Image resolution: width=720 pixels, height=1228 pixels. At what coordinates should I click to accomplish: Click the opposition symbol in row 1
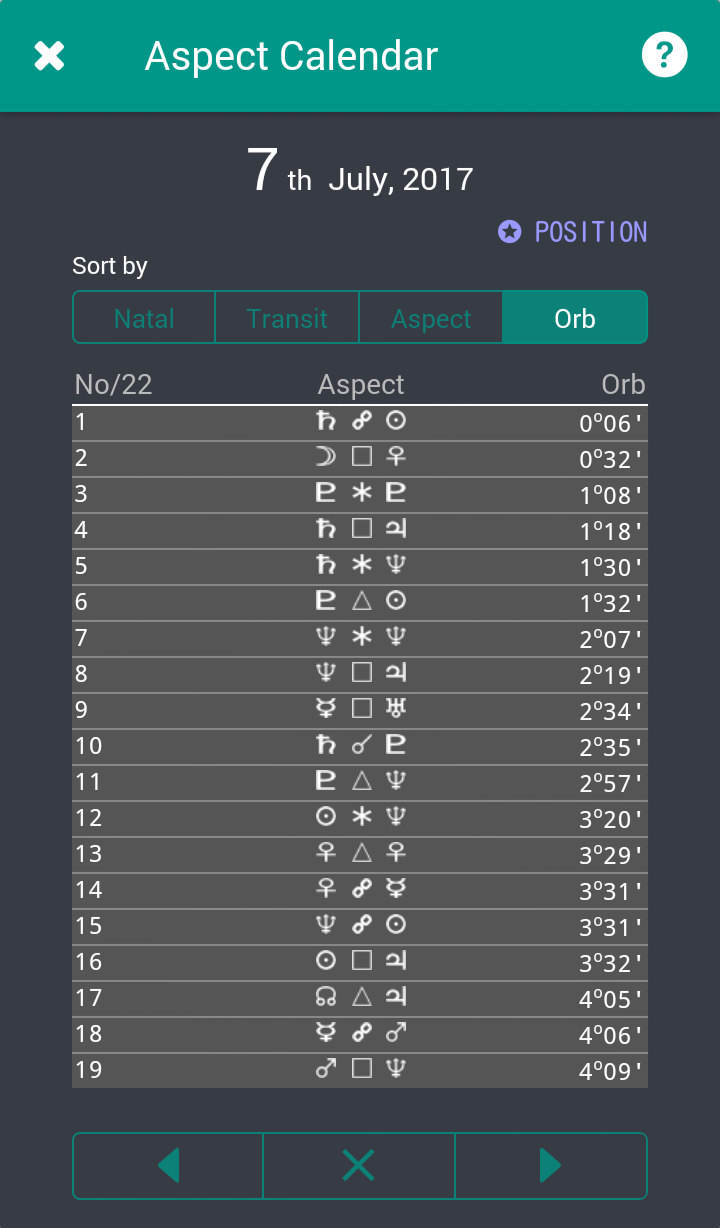pyautogui.click(x=360, y=421)
